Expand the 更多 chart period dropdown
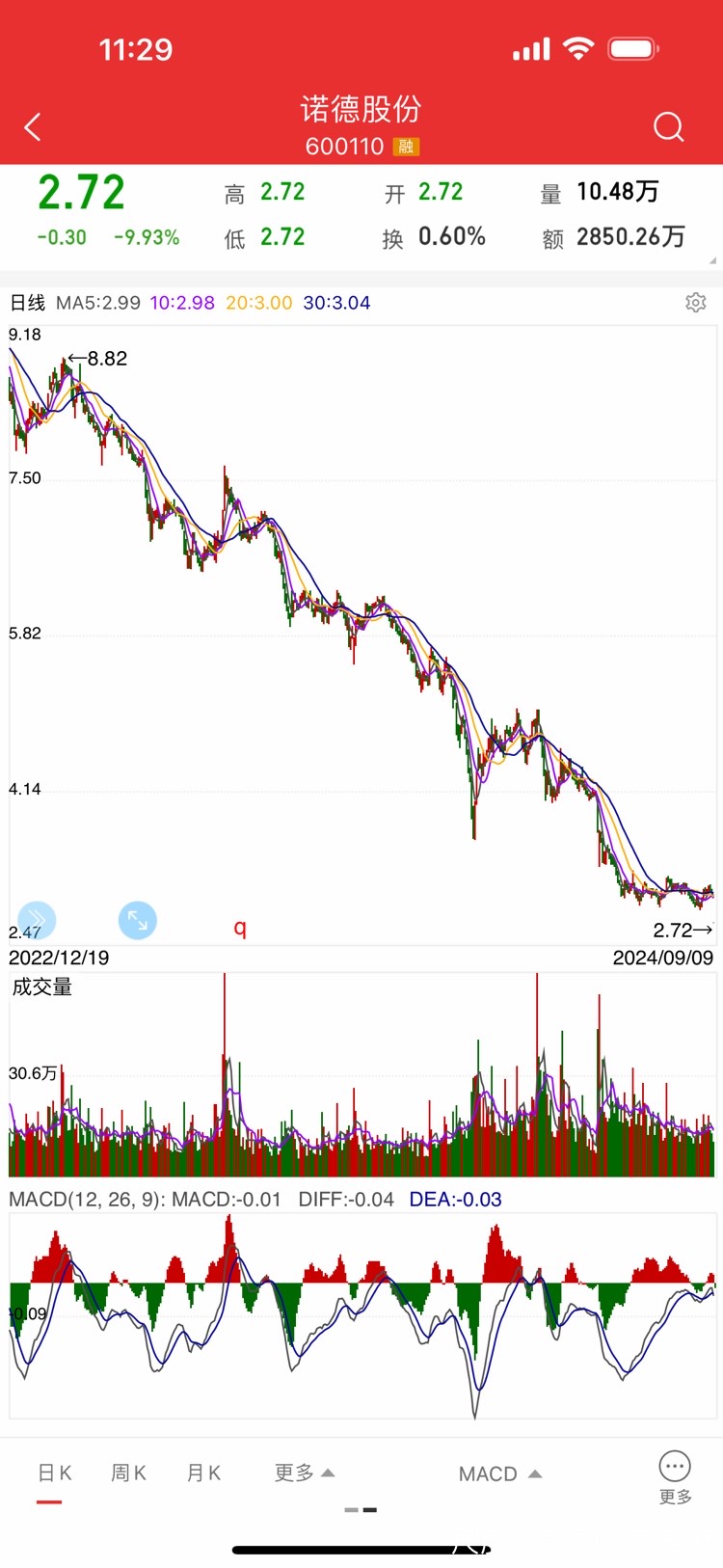 (304, 1473)
